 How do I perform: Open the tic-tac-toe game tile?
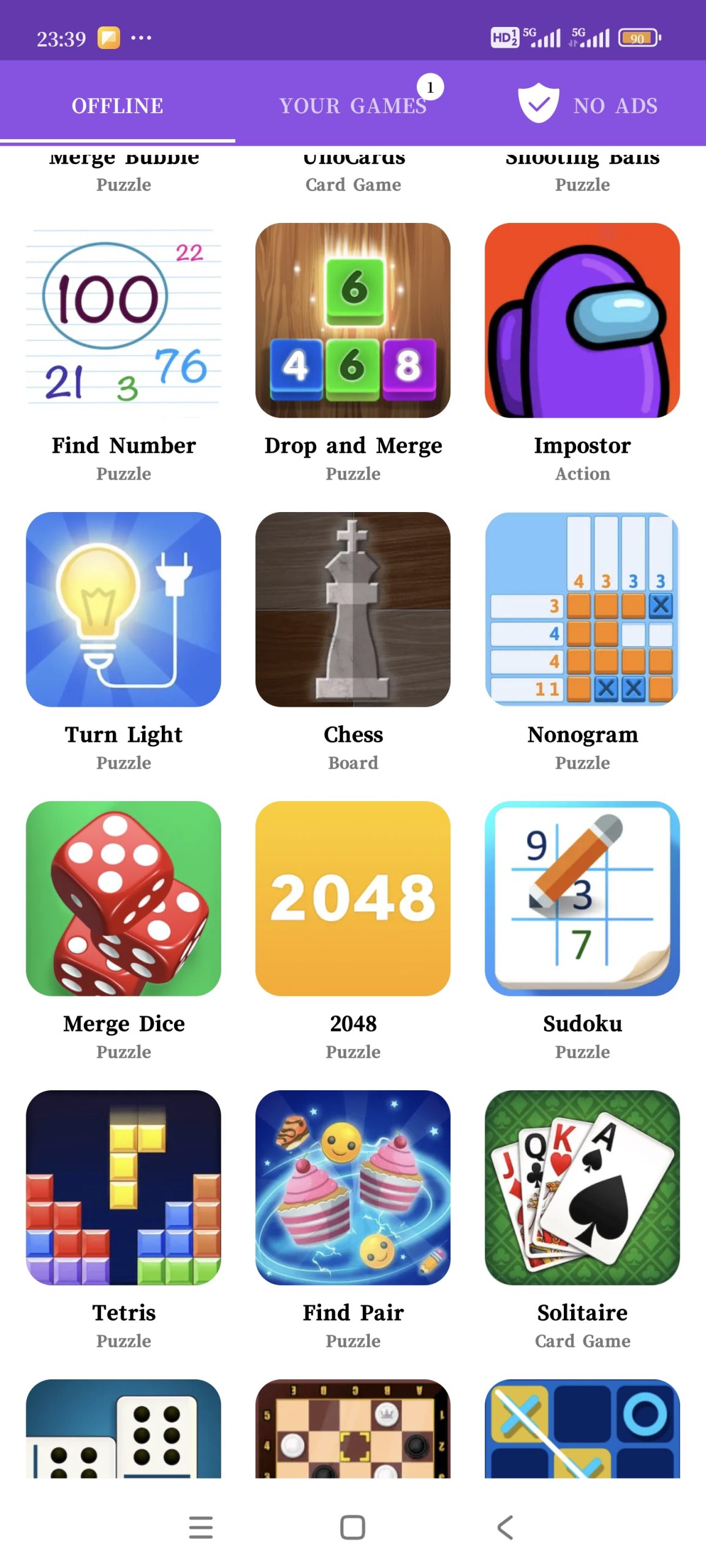click(582, 1429)
